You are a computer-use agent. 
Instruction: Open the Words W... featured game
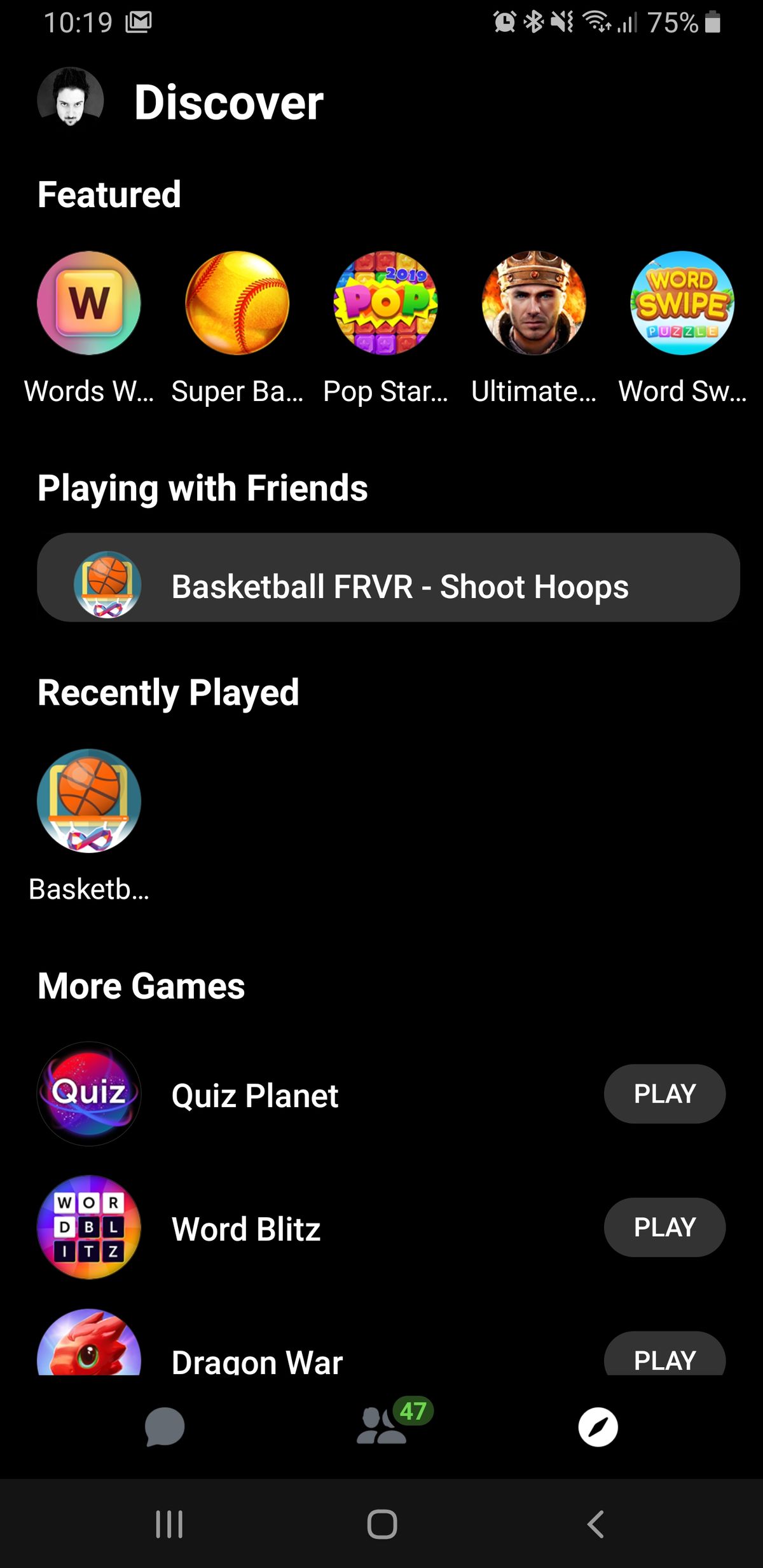[89, 303]
